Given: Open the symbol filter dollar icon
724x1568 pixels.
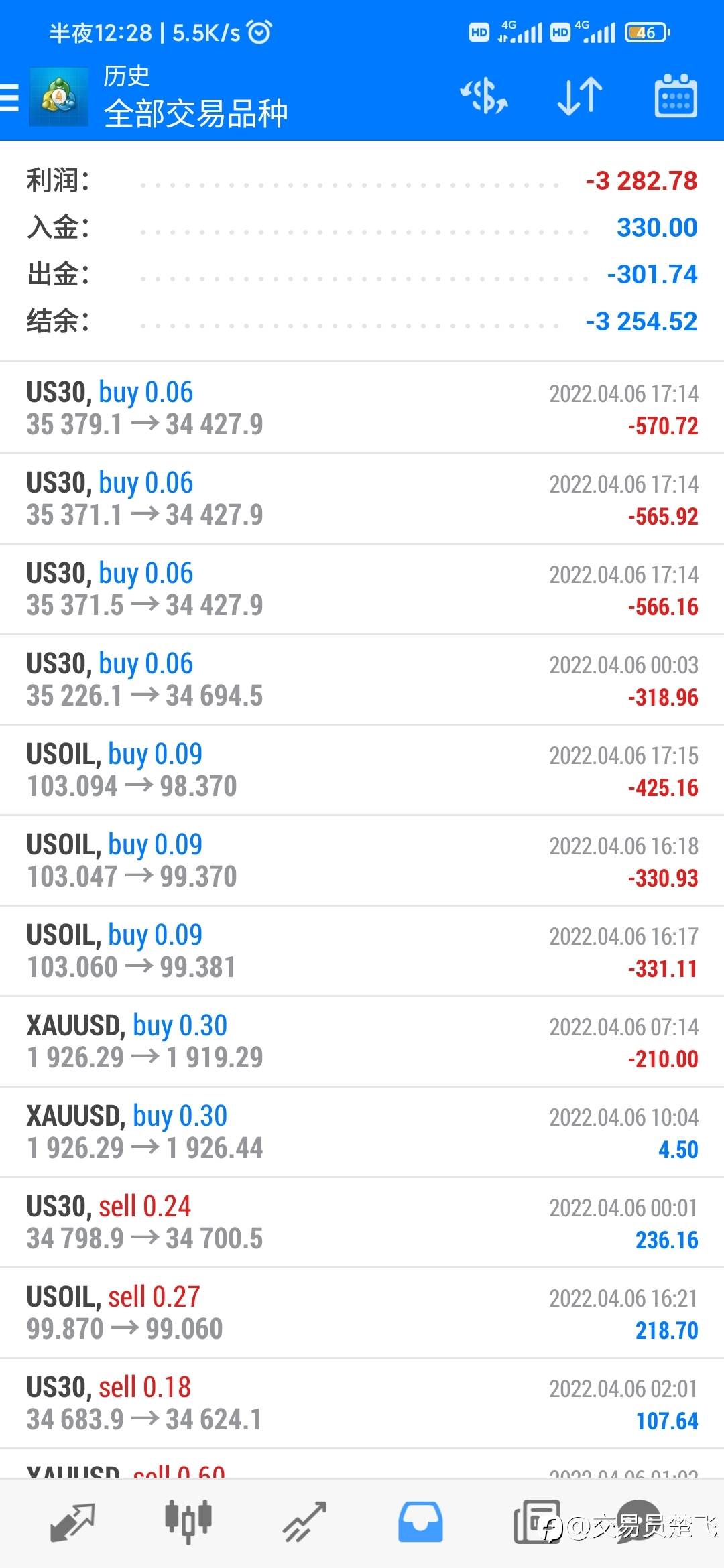Looking at the screenshot, I should pos(484,96).
